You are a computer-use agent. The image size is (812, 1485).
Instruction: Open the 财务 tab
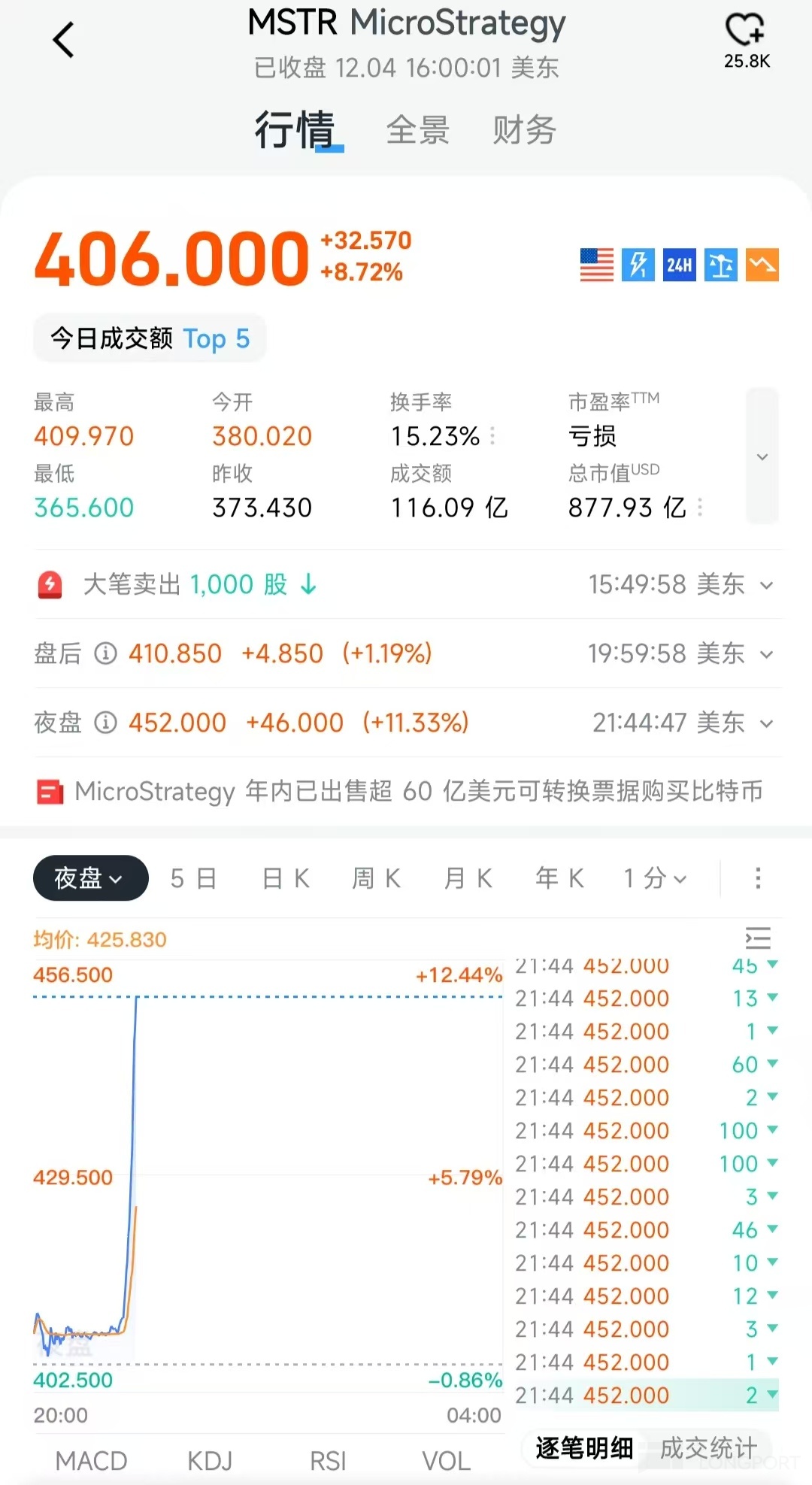pos(524,130)
